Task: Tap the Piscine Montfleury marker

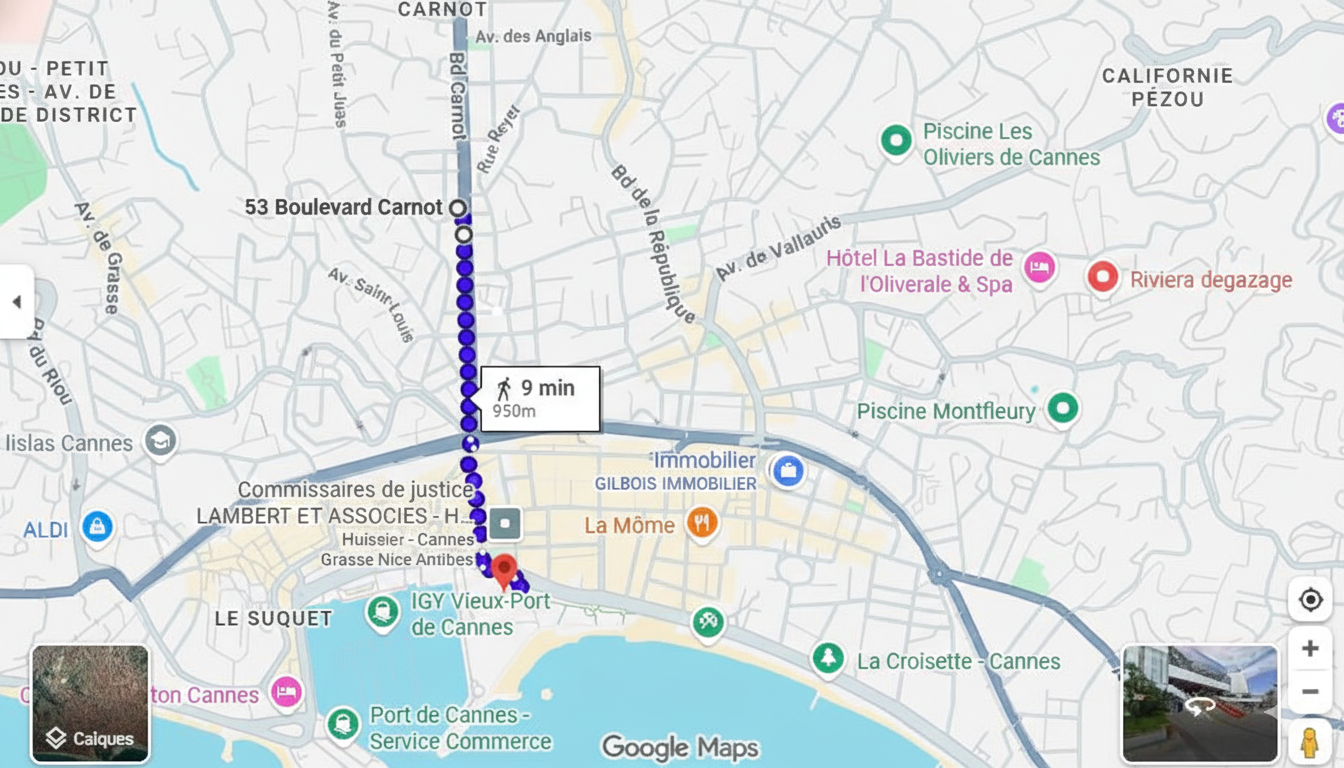Action: coord(1062,408)
